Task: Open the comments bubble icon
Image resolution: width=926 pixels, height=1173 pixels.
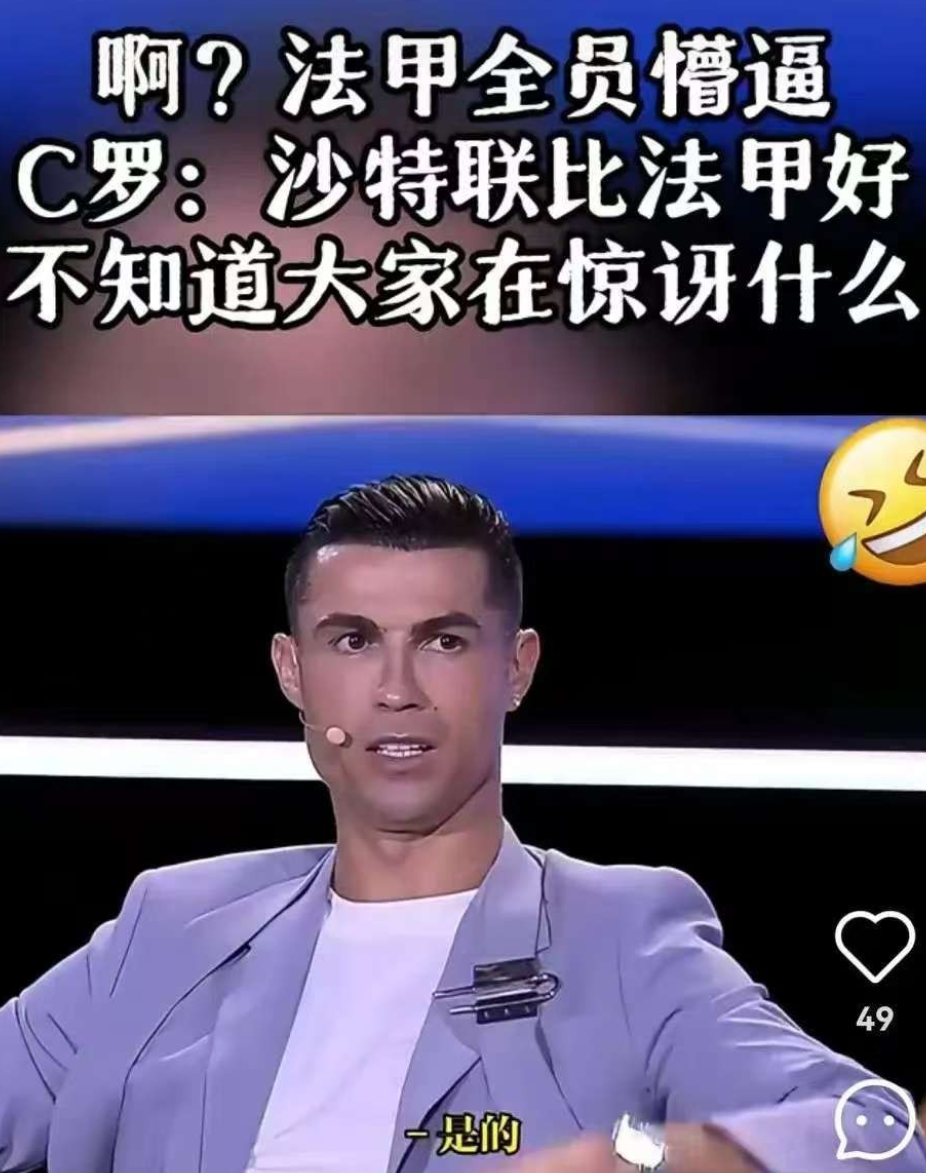Action: (874, 1121)
